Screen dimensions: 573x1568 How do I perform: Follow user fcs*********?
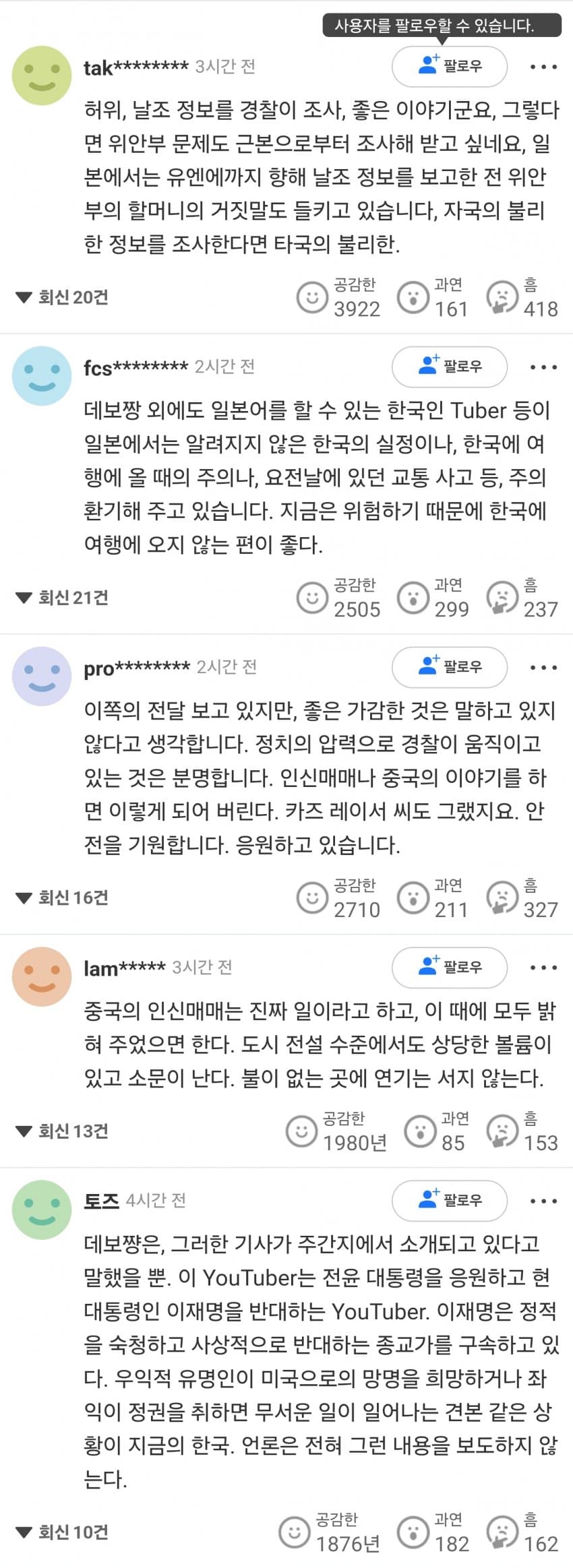point(449,367)
